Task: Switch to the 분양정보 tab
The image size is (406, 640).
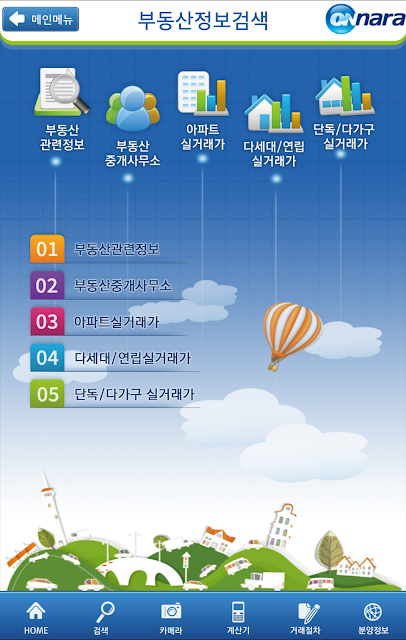Action: (373, 618)
